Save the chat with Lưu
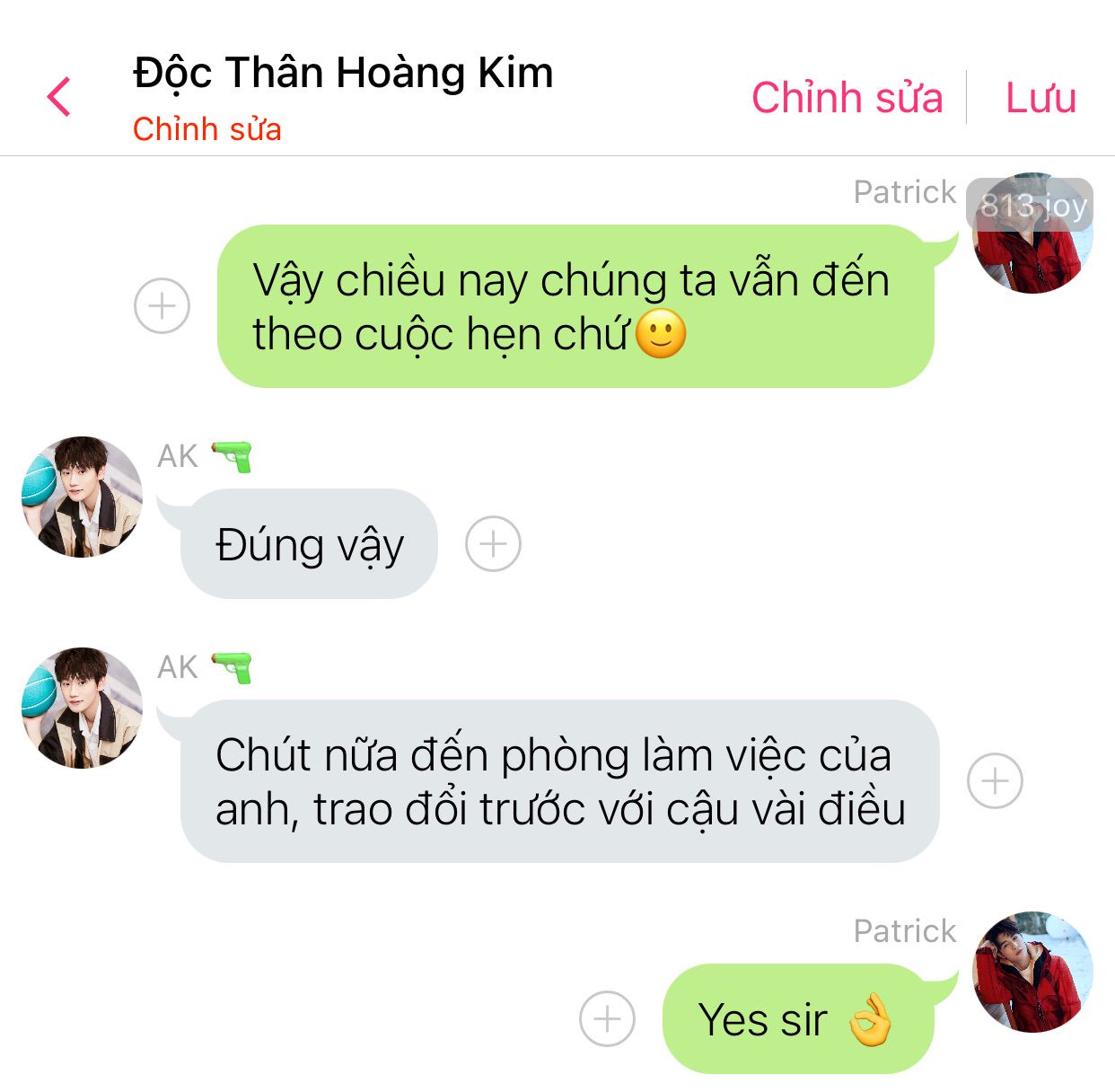Screen dimensions: 1115x1092 click(1040, 97)
